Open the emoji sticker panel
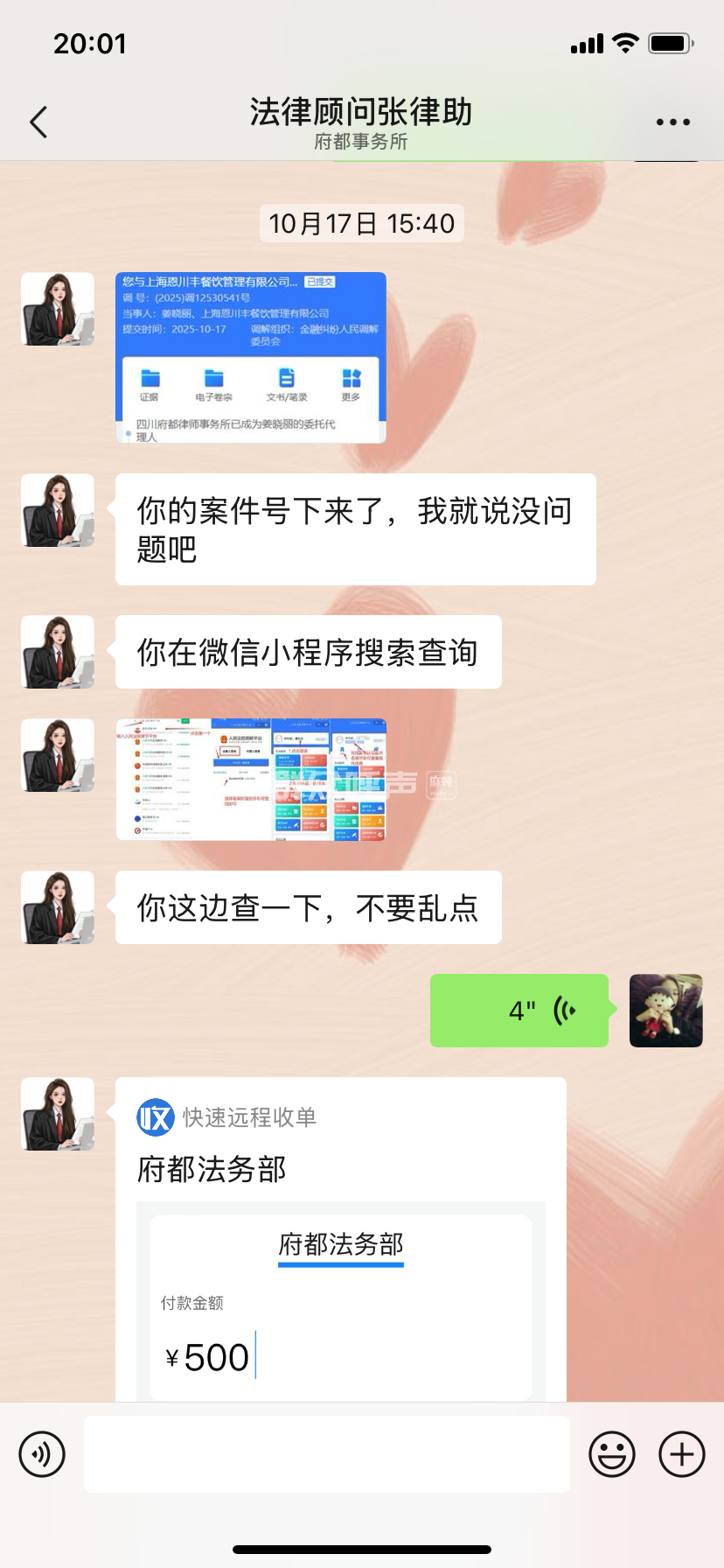The image size is (724, 1568). point(611,1454)
